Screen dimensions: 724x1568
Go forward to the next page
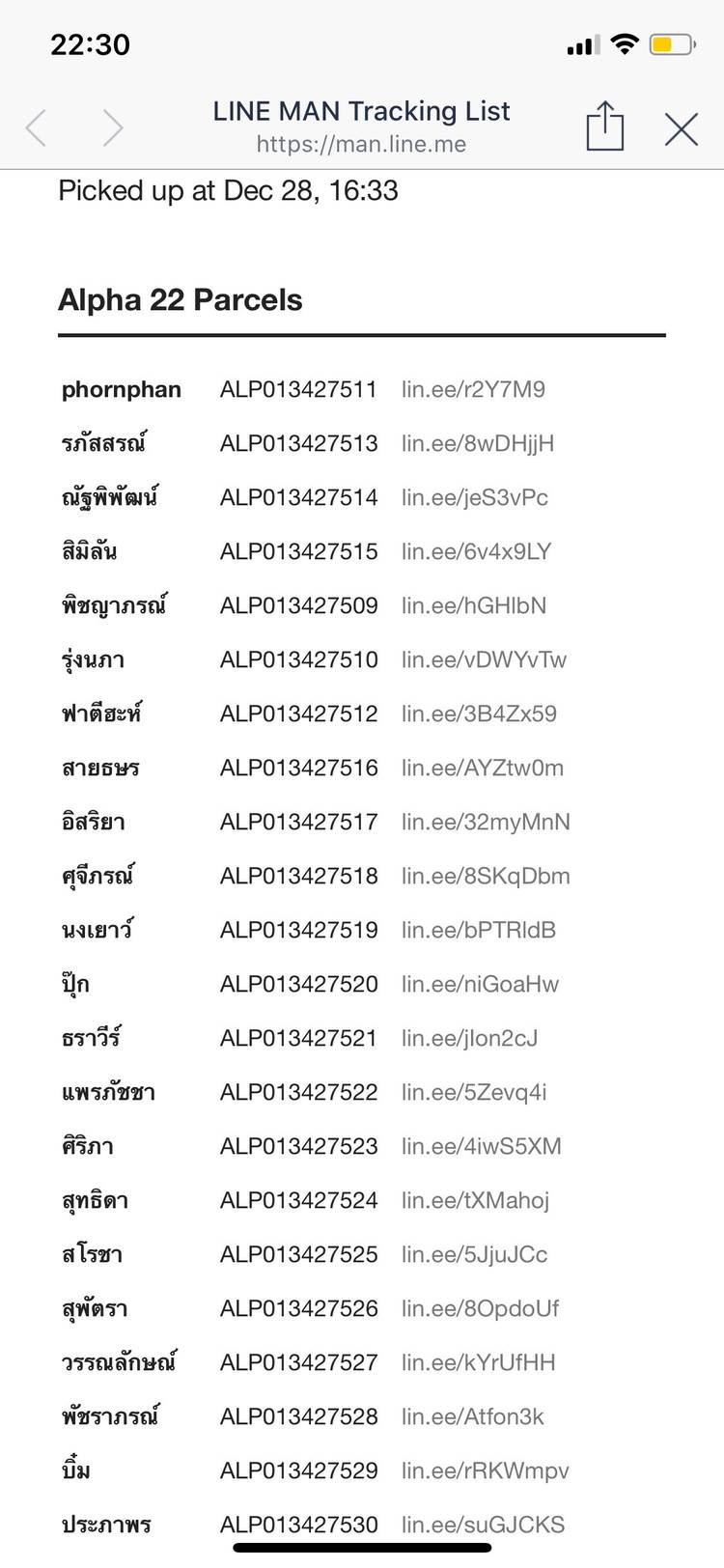(x=113, y=127)
